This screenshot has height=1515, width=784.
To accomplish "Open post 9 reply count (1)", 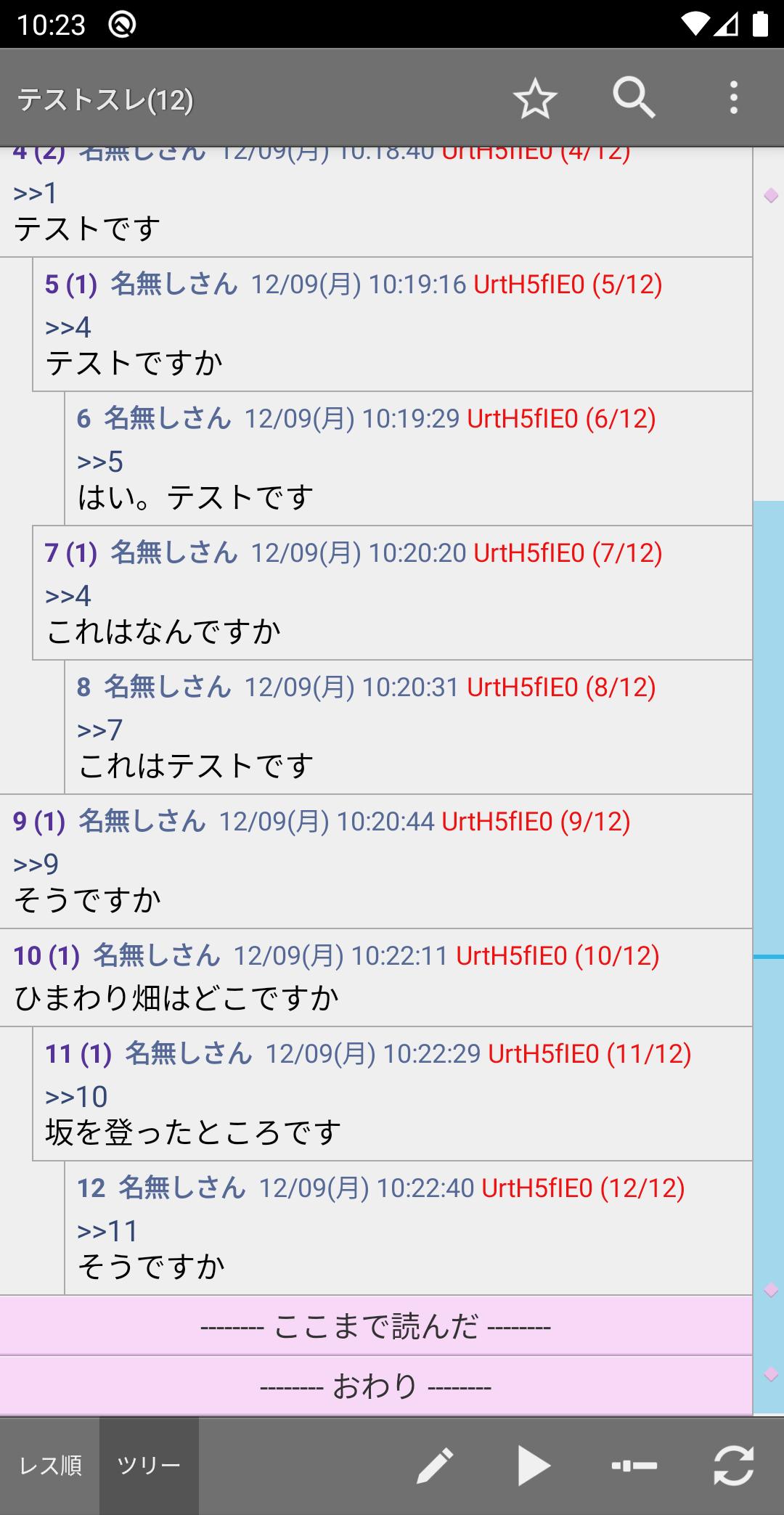I will (49, 822).
